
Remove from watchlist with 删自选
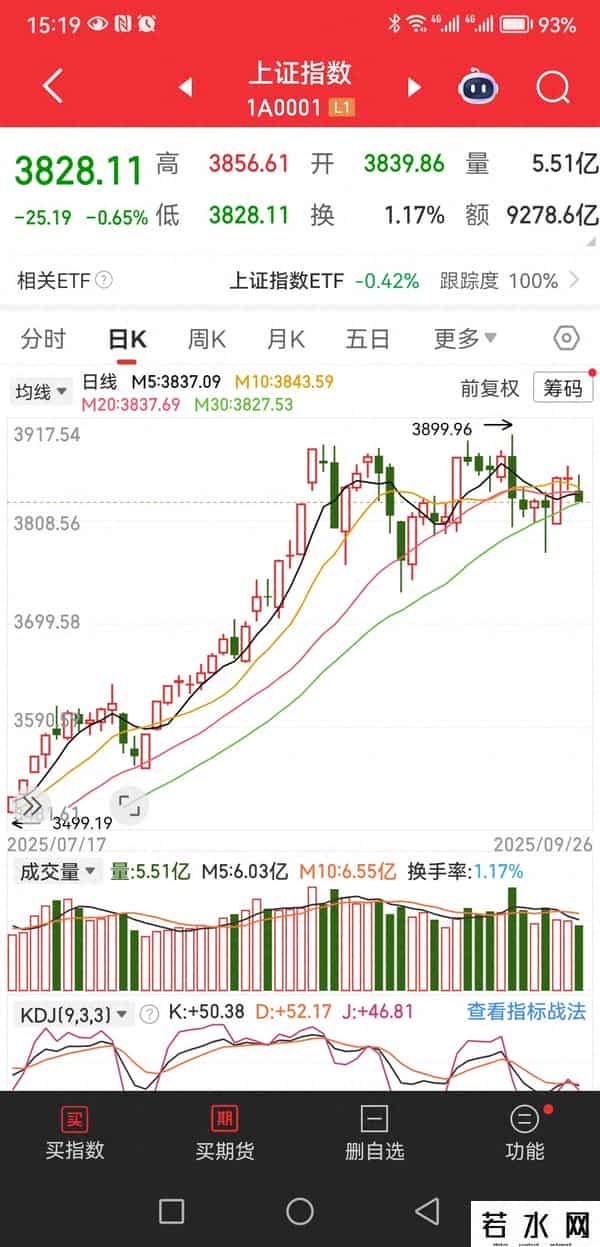tap(375, 1134)
